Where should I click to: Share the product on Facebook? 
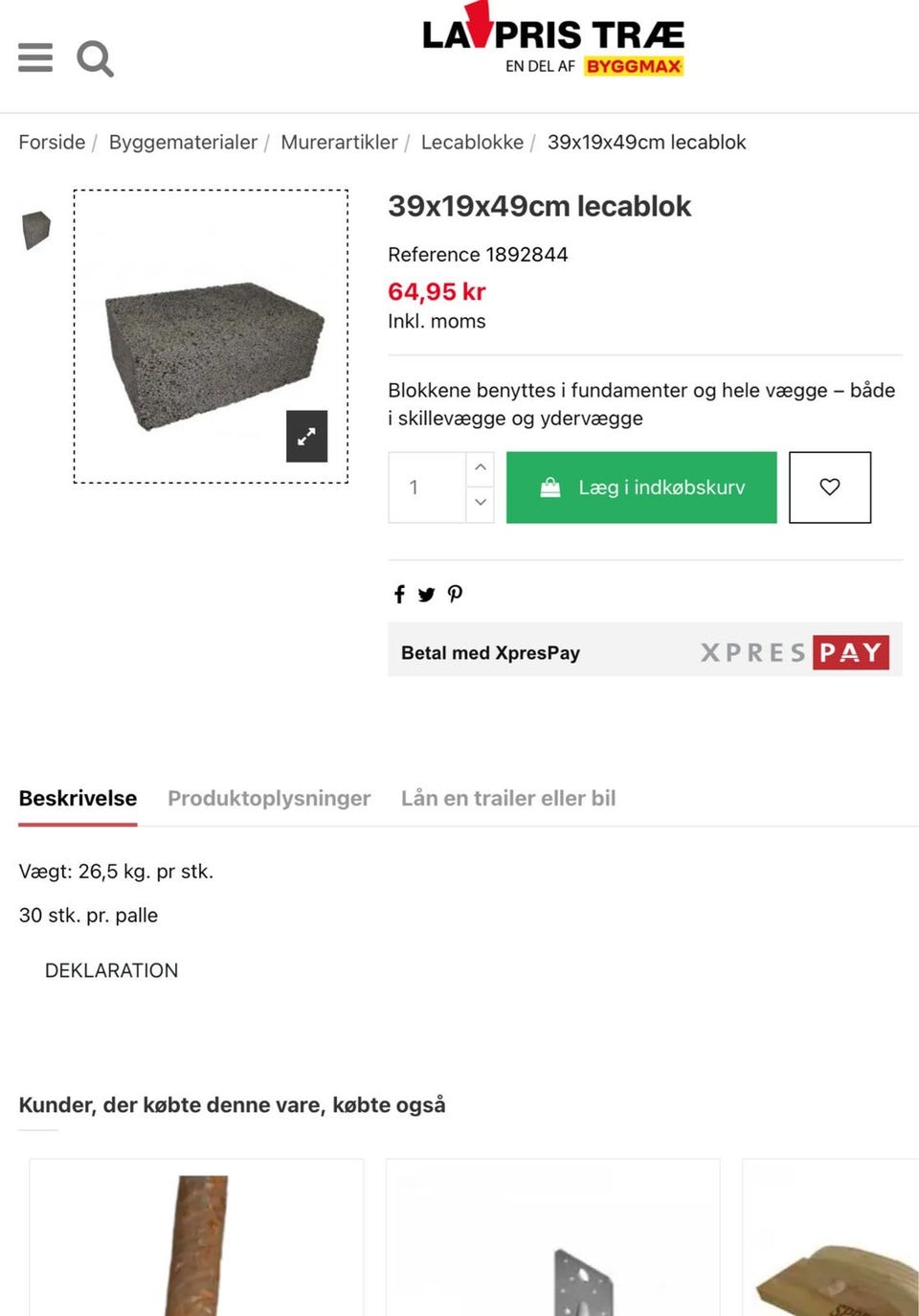[x=399, y=594]
